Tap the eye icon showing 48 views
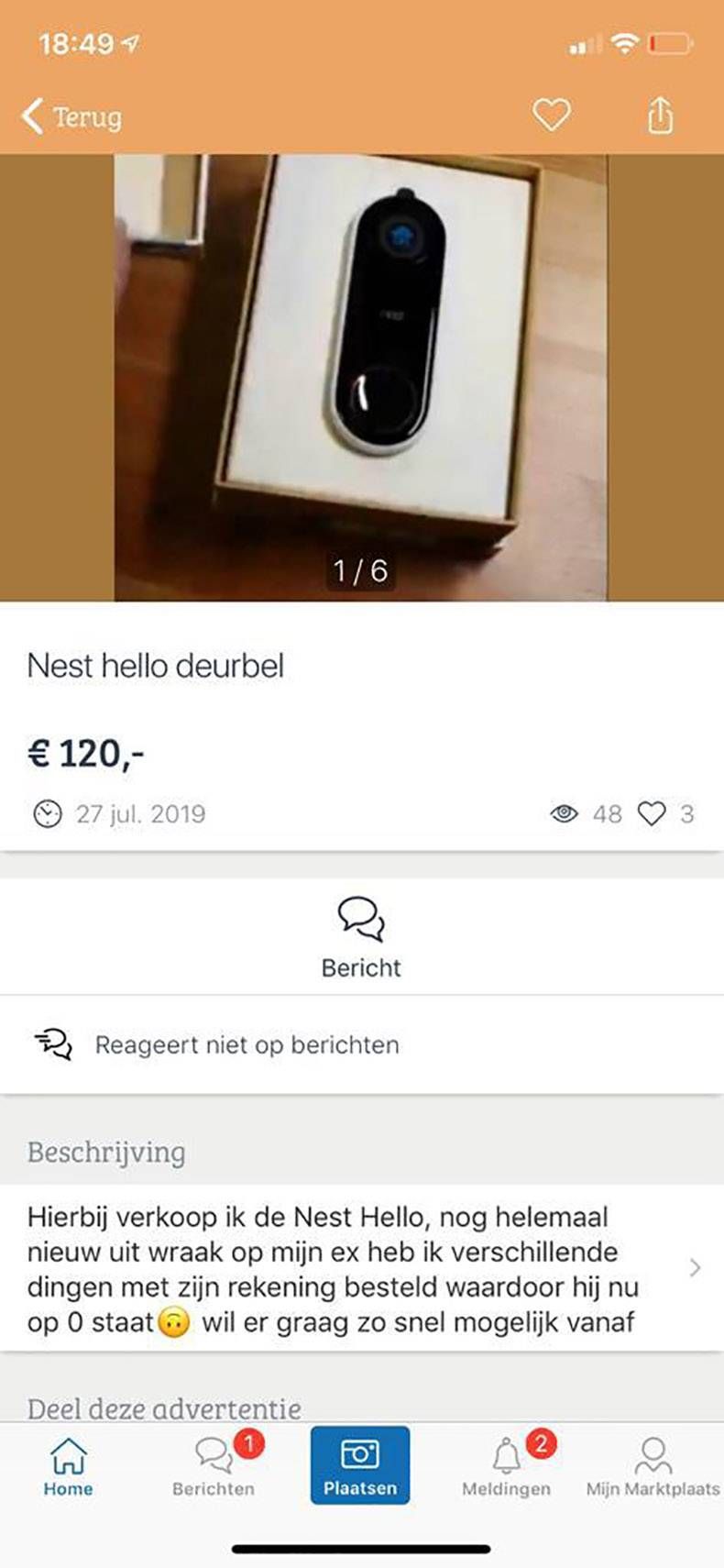Viewport: 724px width, 1568px height. click(x=565, y=813)
